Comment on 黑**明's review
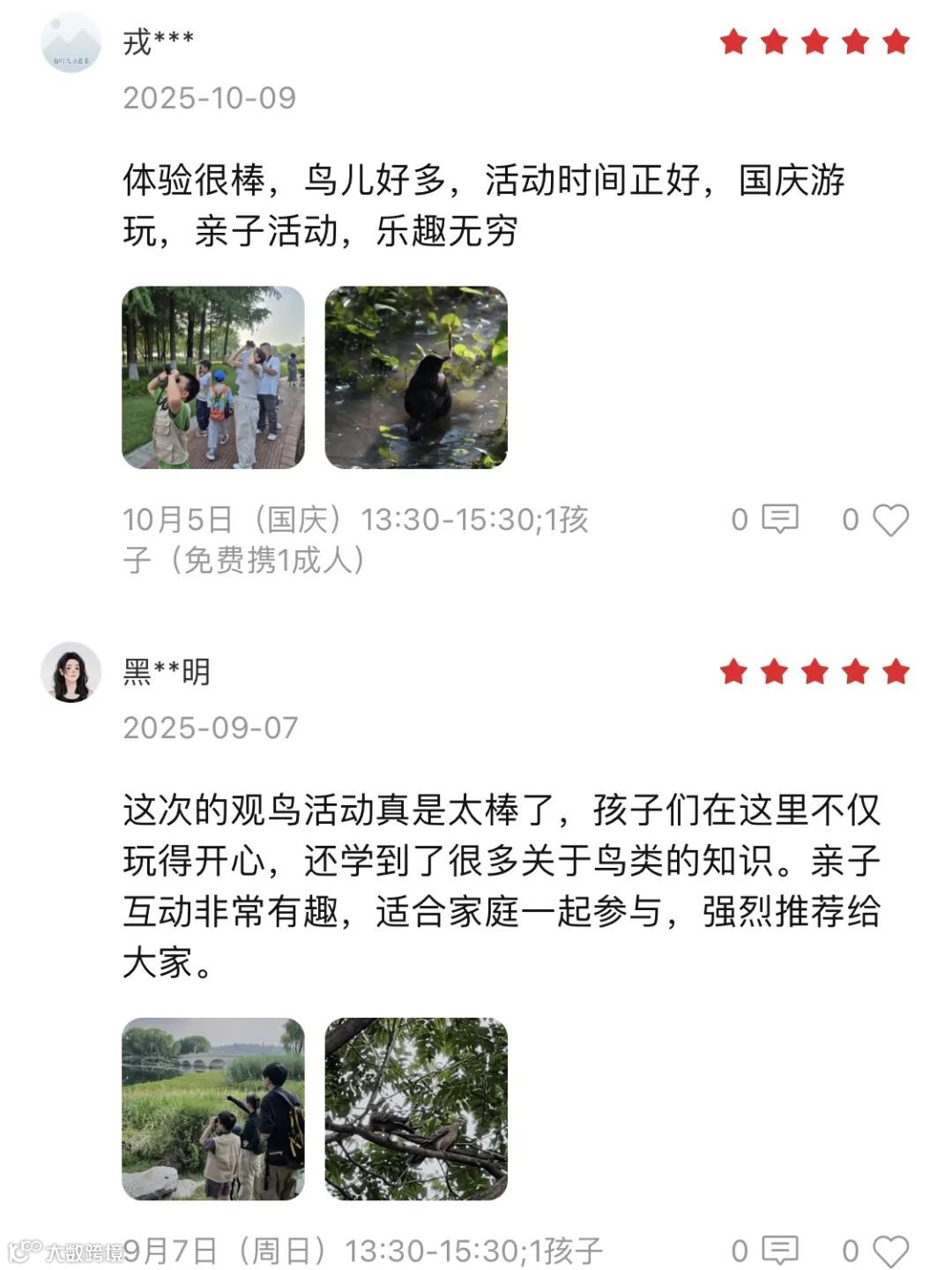Viewport: 952px width, 1270px height. (x=779, y=1250)
